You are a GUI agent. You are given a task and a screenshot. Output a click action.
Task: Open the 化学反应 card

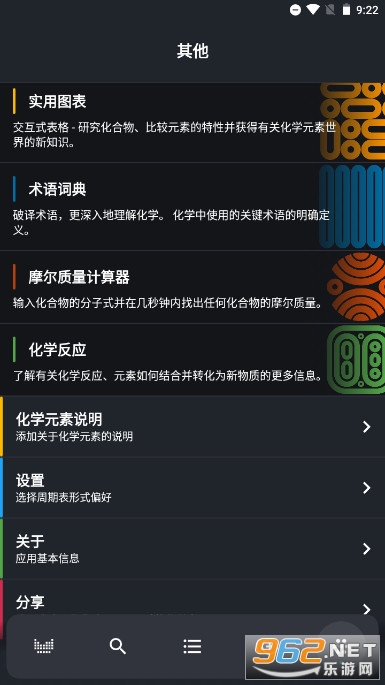192,360
